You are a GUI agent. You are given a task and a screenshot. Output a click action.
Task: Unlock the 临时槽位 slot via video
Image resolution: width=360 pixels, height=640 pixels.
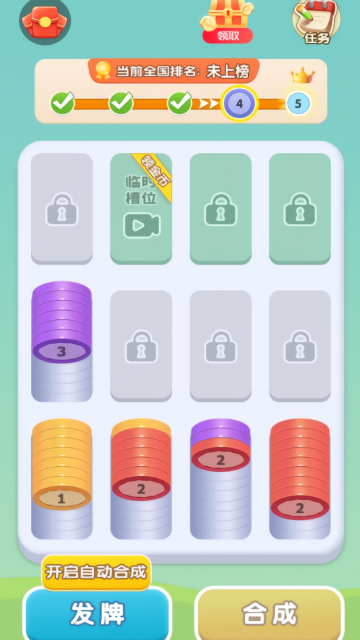(x=141, y=209)
